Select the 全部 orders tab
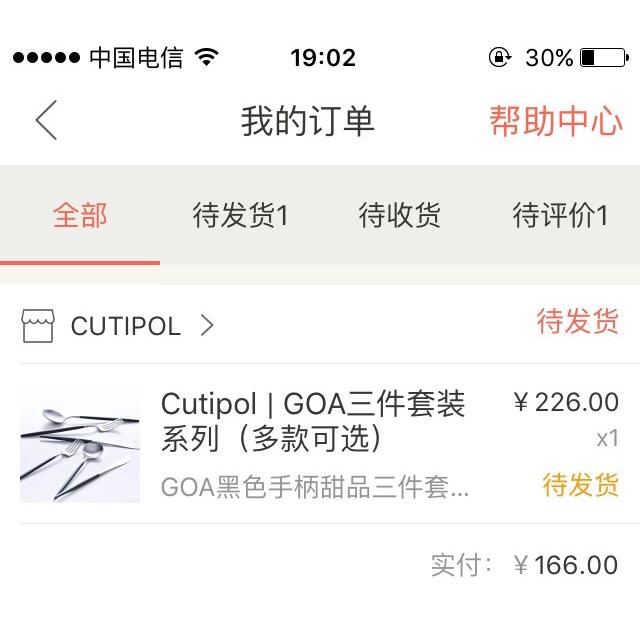 click(x=80, y=216)
